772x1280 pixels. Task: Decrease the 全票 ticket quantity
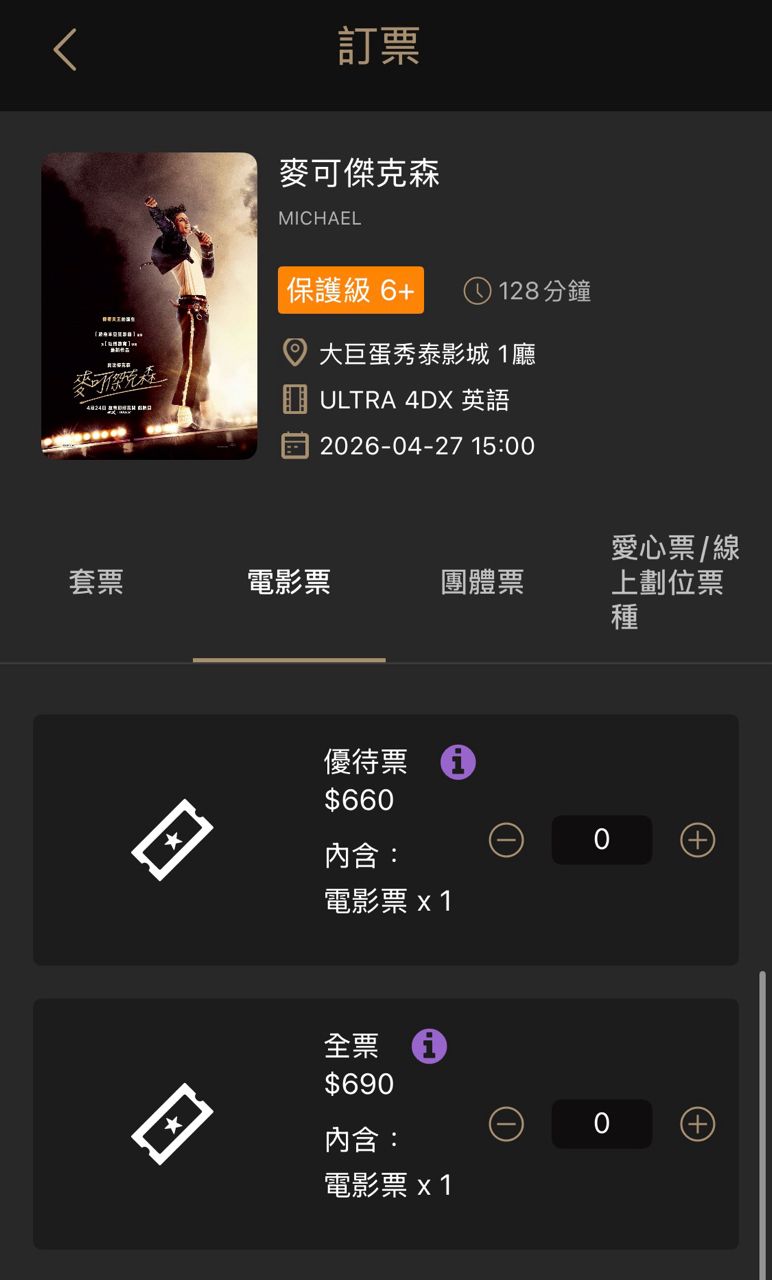(x=506, y=1125)
